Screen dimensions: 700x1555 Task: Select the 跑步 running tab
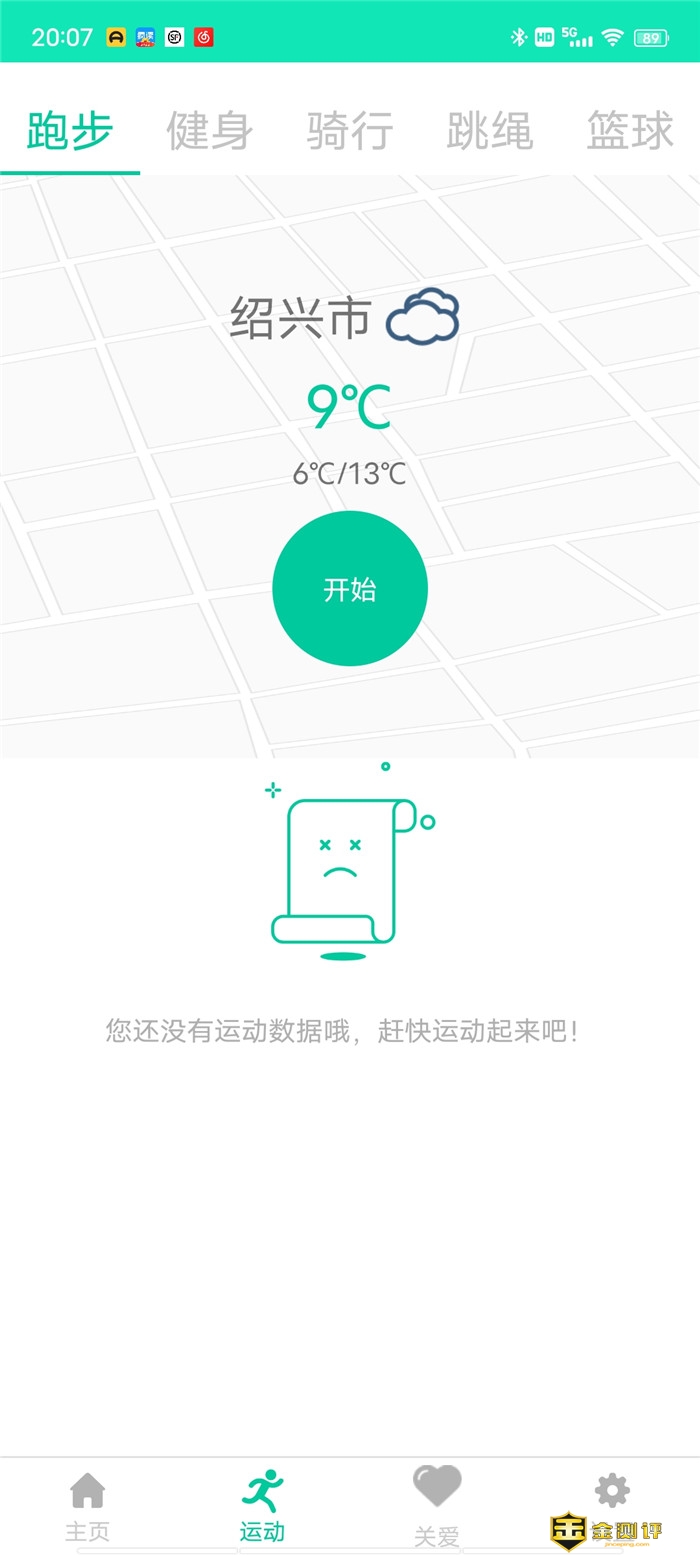pos(70,132)
